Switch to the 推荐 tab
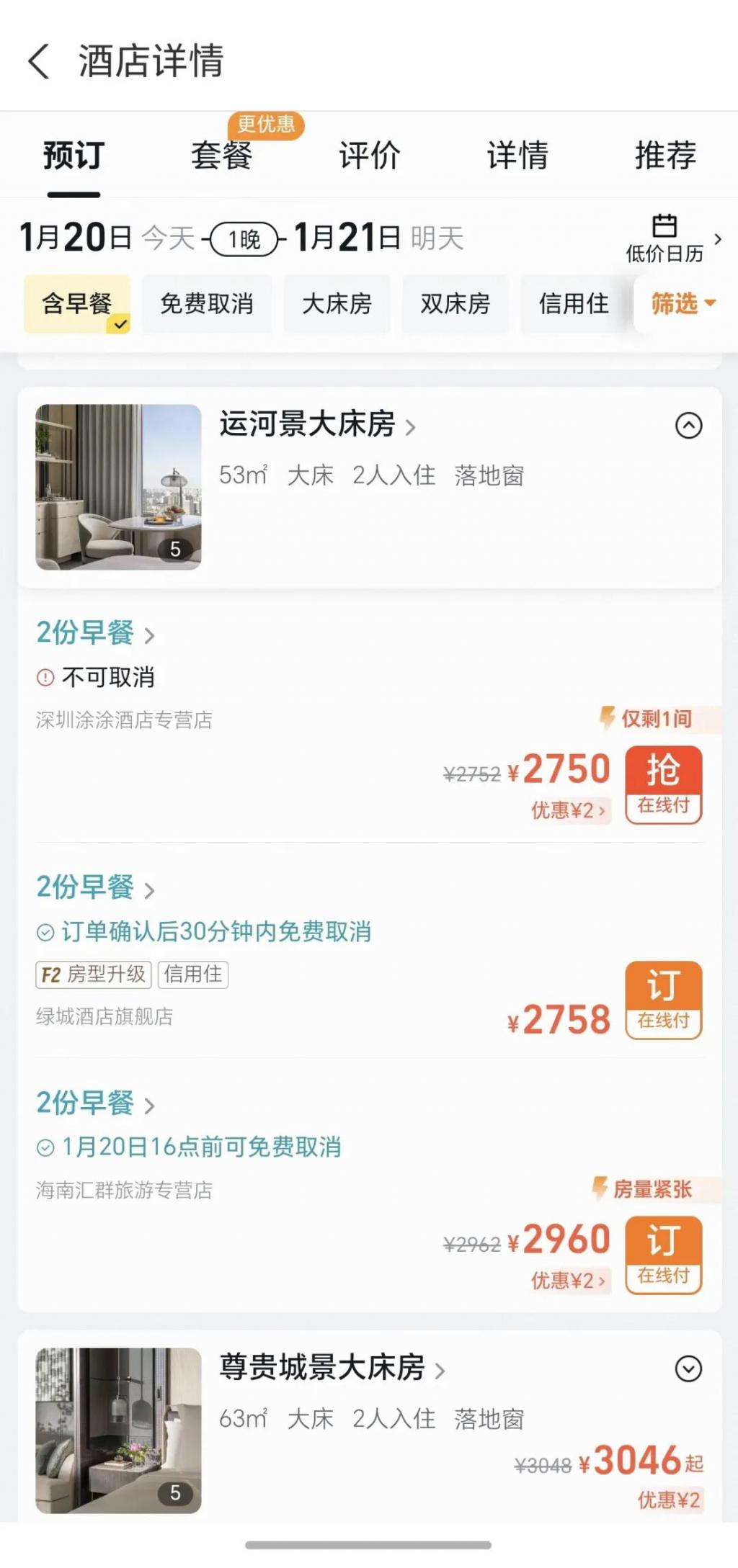This screenshot has height=1568, width=738. point(665,156)
